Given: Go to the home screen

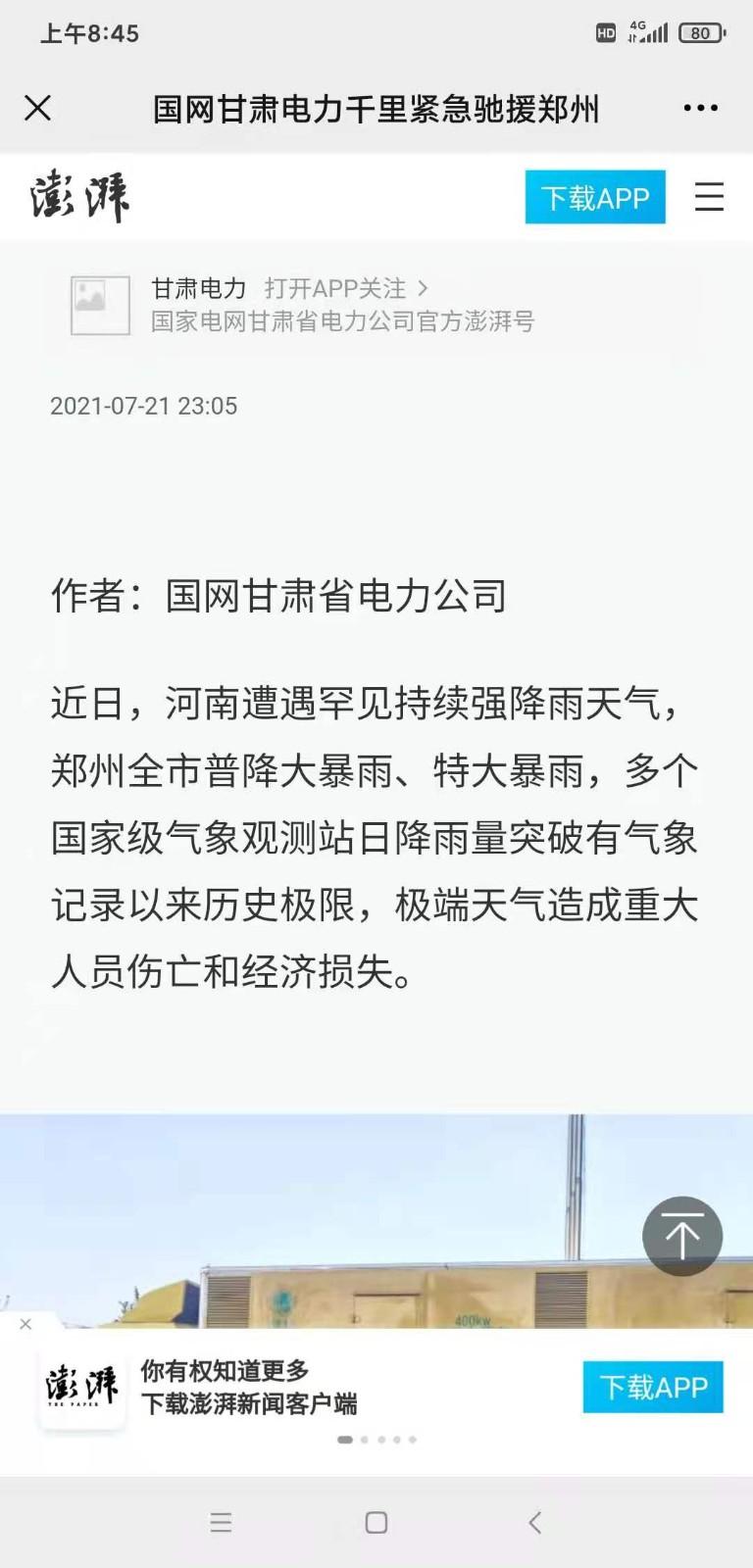Looking at the screenshot, I should click(376, 1522).
